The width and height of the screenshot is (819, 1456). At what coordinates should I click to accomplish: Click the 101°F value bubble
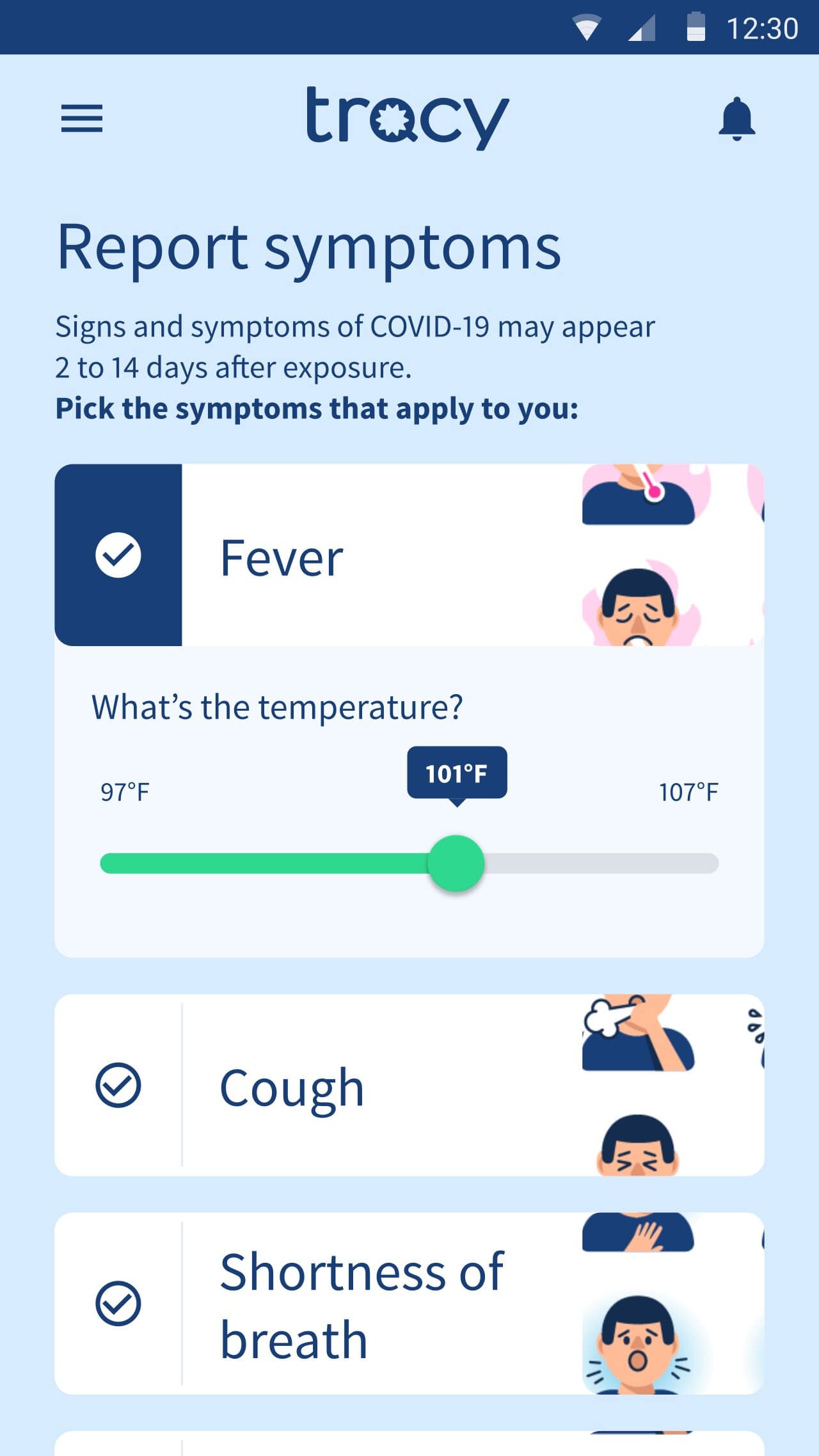point(457,773)
